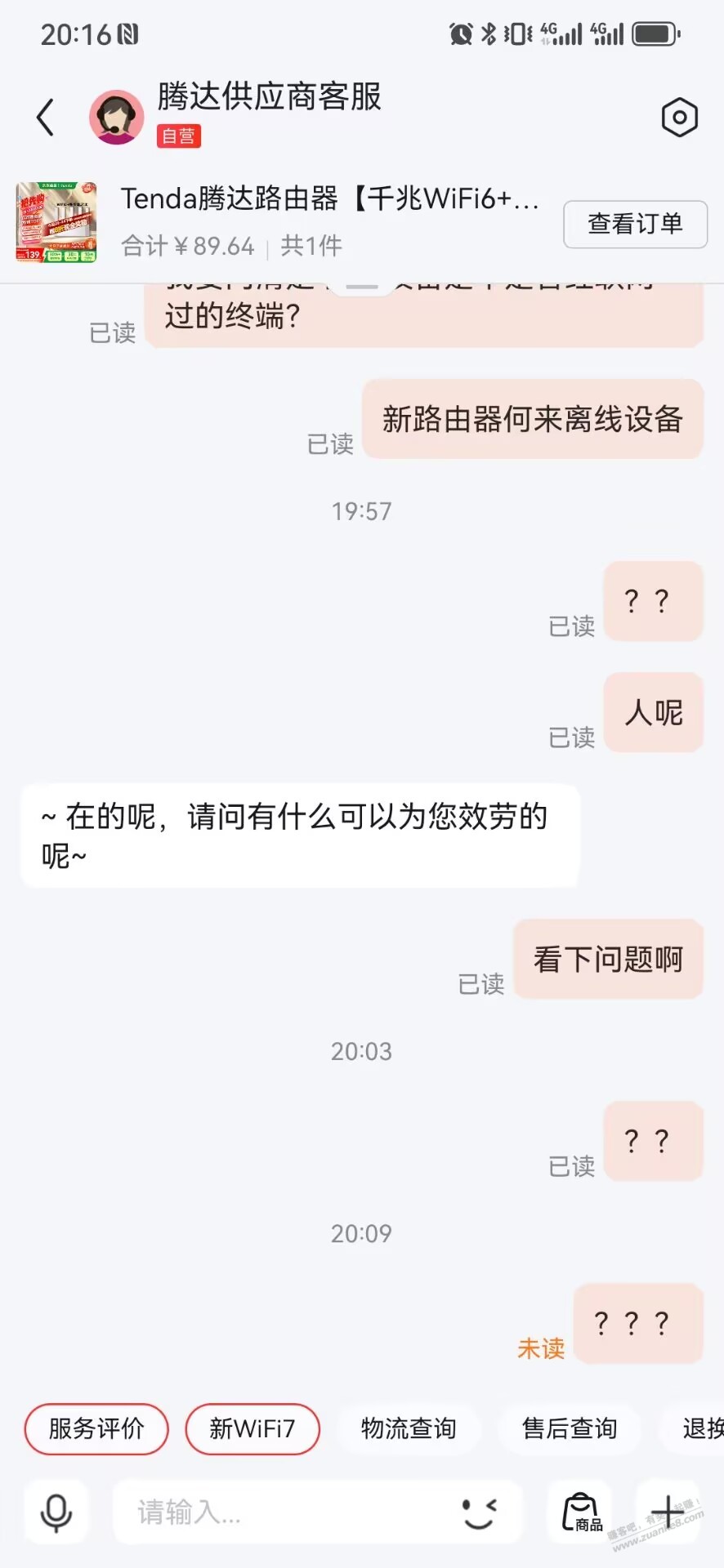The height and width of the screenshot is (1568, 724).
Task: Open the emoji picker
Action: 479,1512
